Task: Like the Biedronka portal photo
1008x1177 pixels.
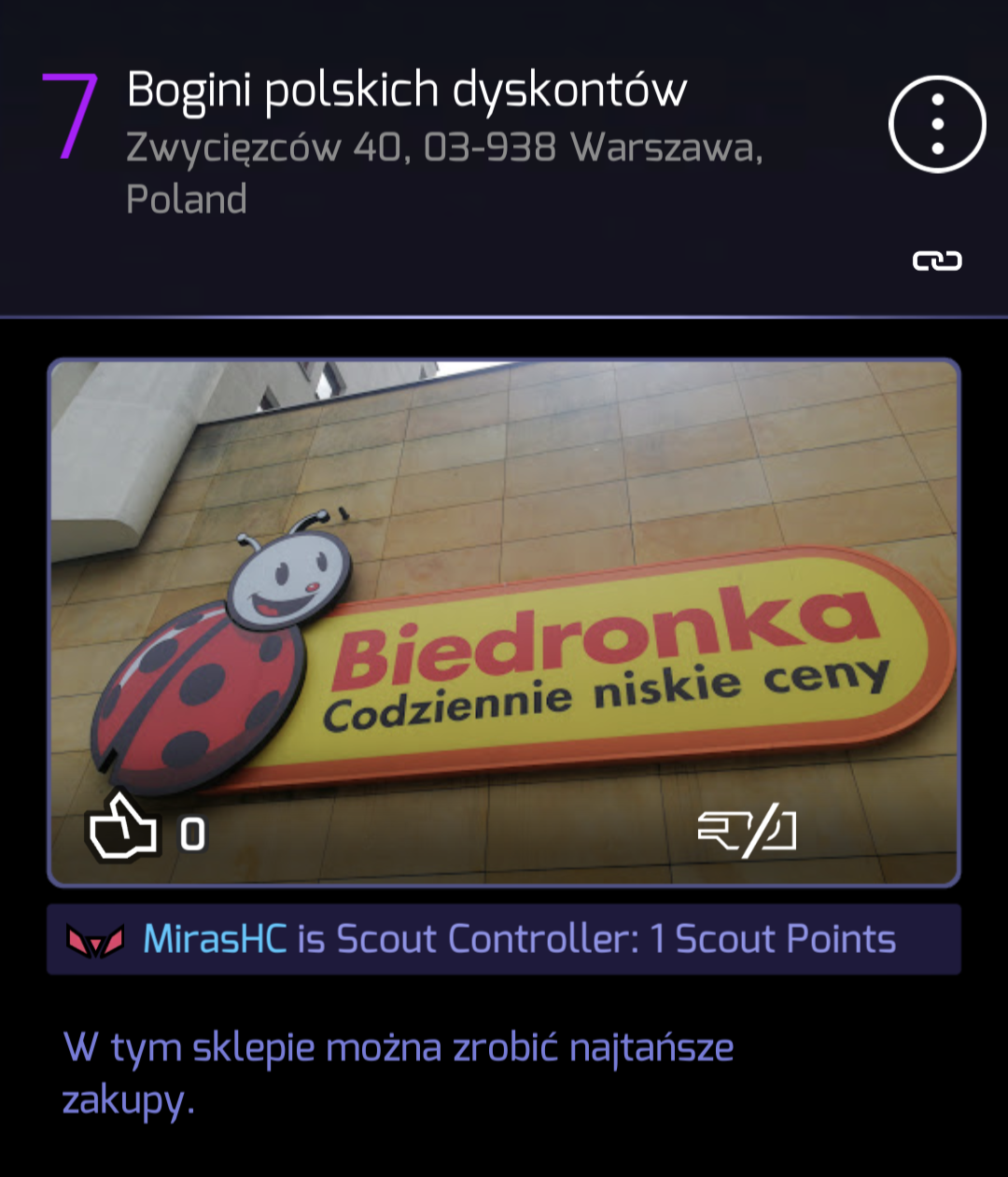Action: point(122,828)
